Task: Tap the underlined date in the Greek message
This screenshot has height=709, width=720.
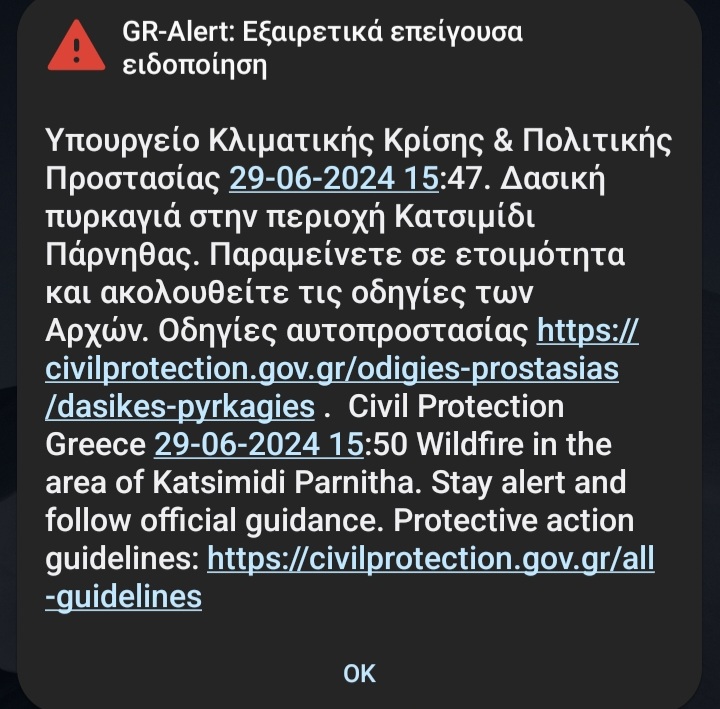Action: (x=334, y=180)
